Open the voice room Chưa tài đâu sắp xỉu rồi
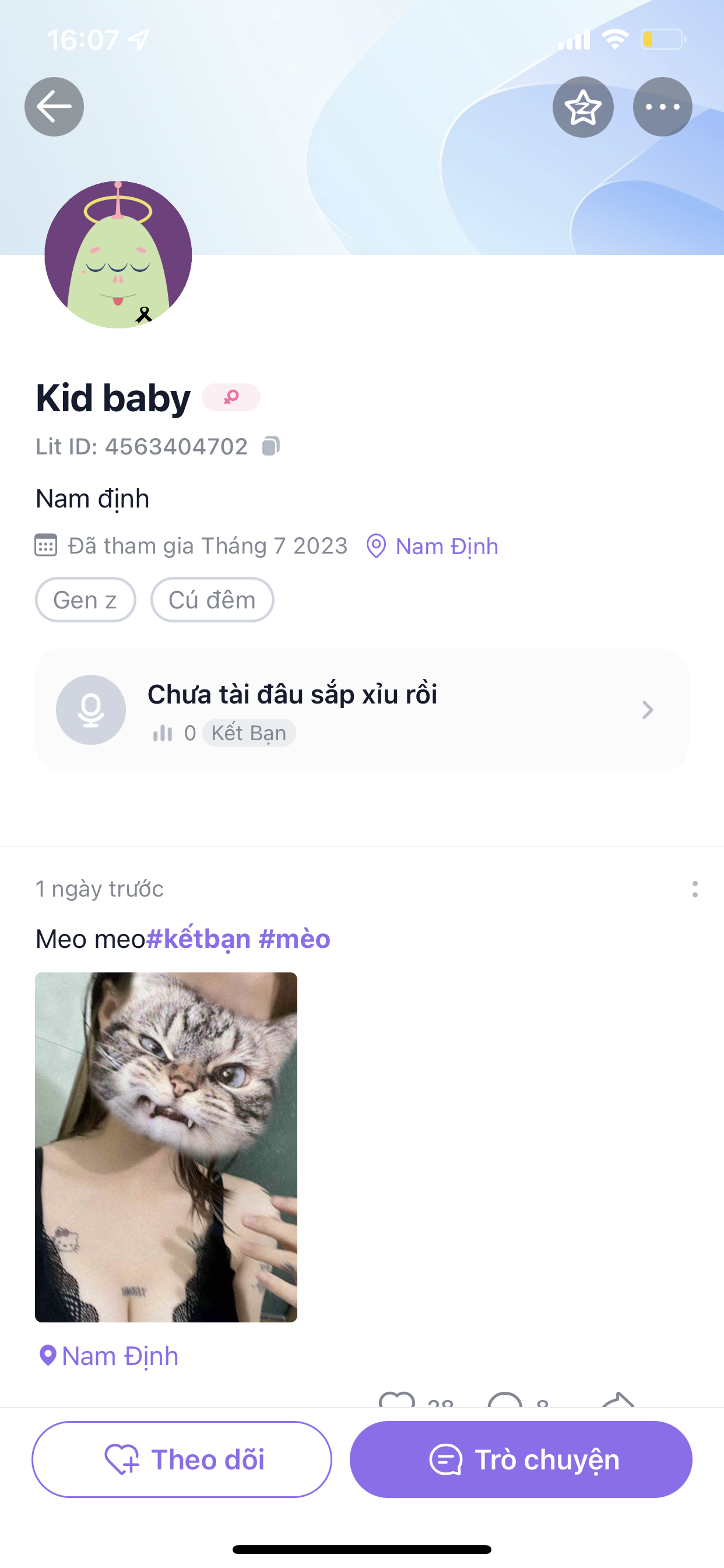724x1568 pixels. pos(361,709)
